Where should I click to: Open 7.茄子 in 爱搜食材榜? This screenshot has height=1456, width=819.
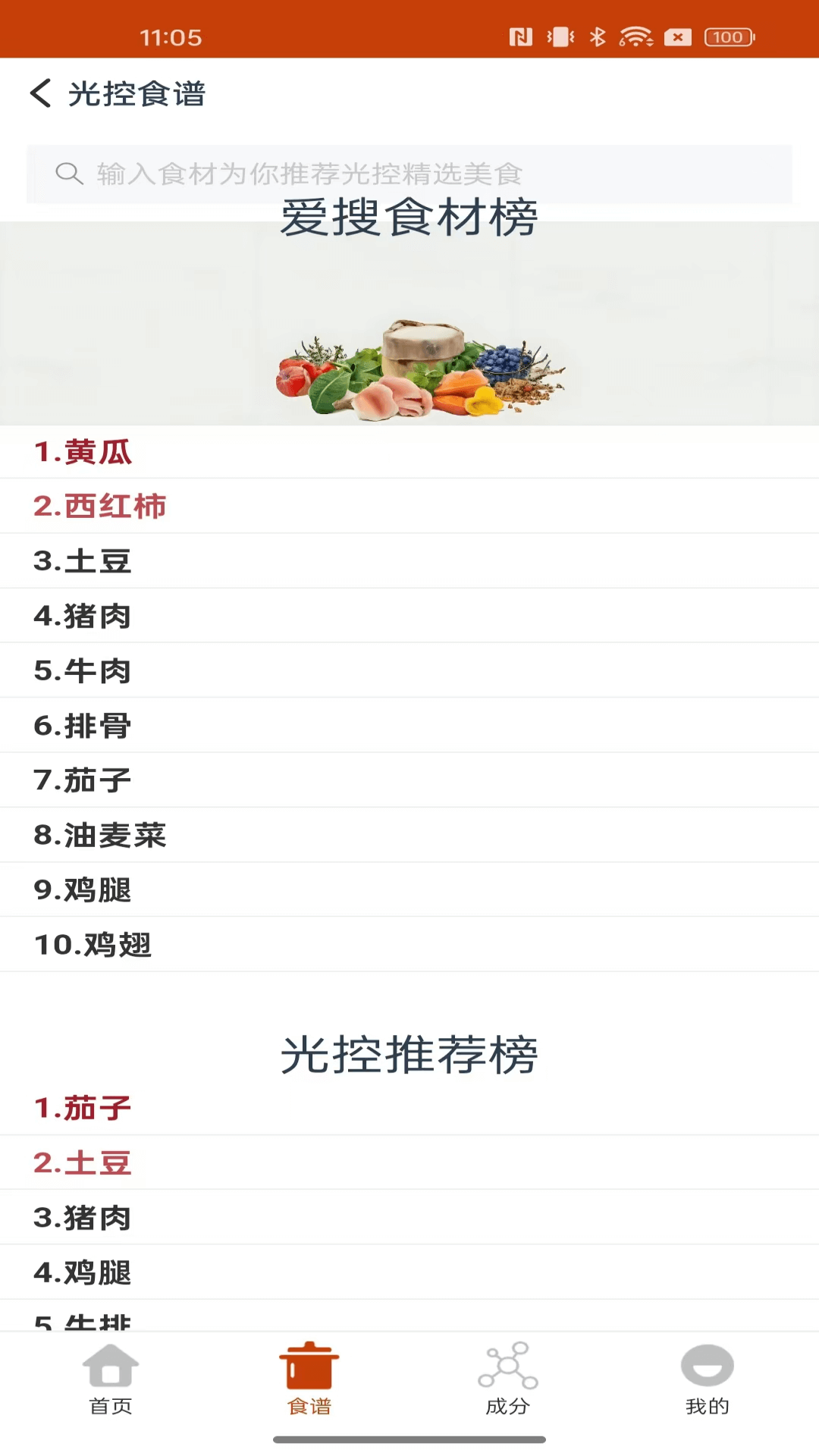pos(83,780)
